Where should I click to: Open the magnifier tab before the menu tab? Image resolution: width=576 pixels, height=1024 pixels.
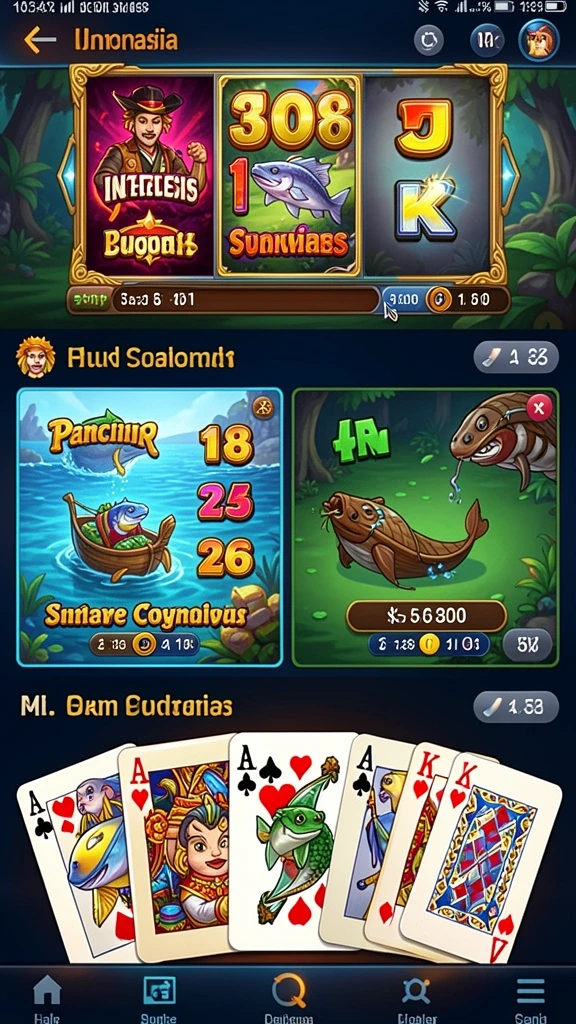(x=416, y=998)
